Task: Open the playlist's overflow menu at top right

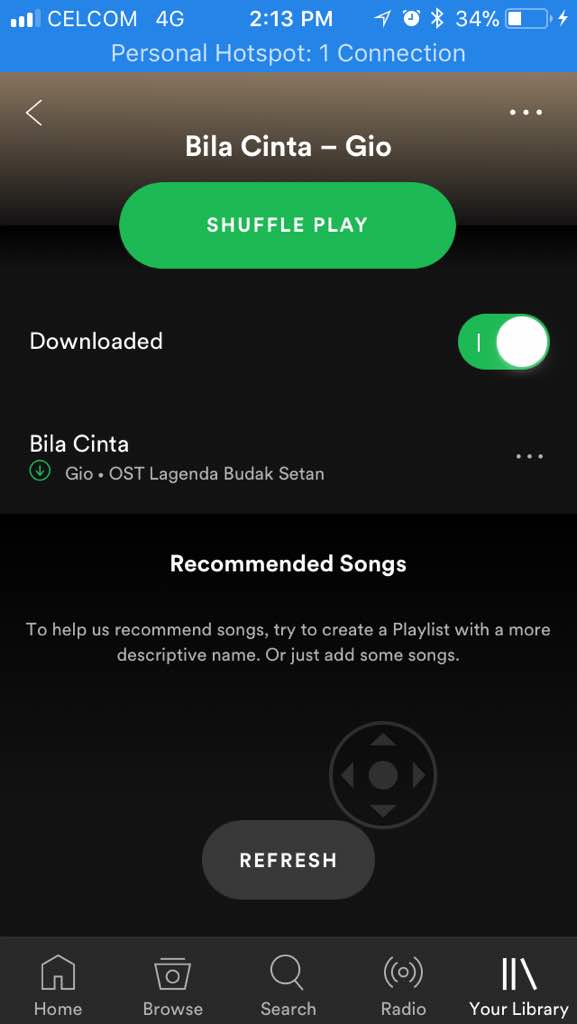Action: [526, 112]
